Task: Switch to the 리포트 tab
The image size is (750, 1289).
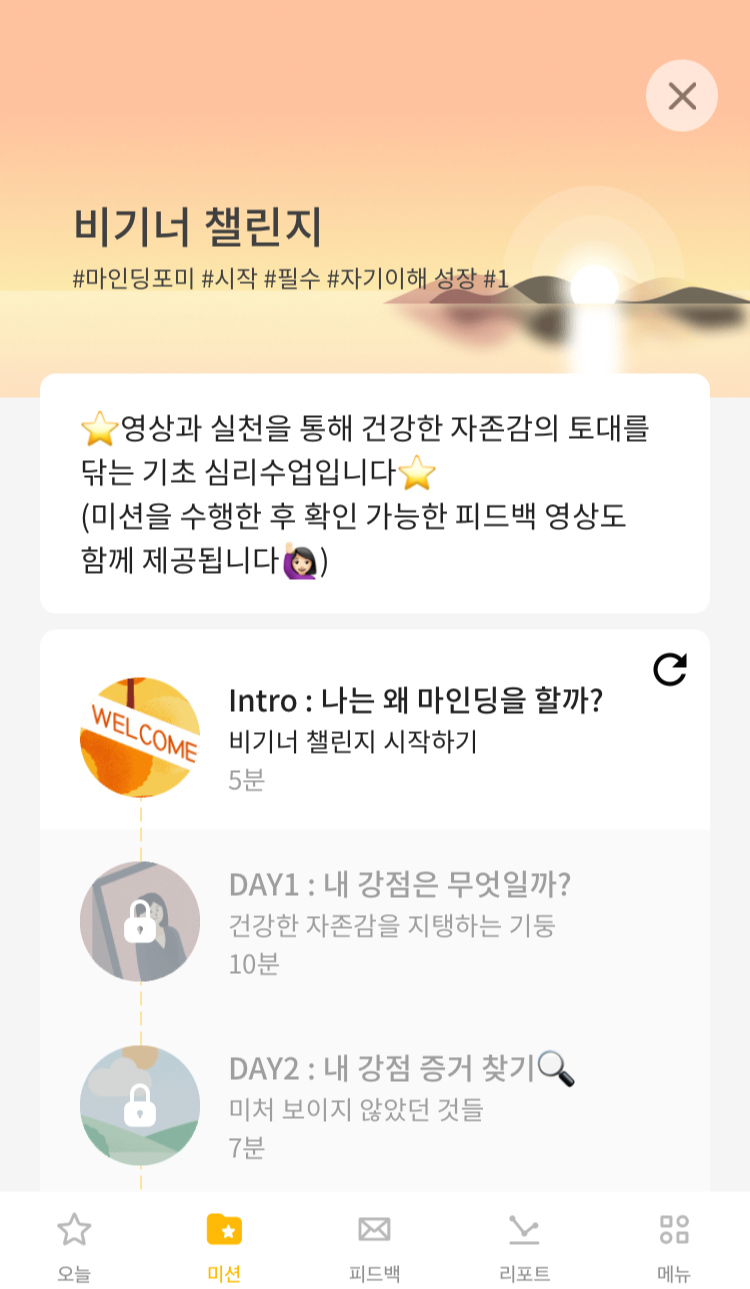Action: pos(524,1241)
